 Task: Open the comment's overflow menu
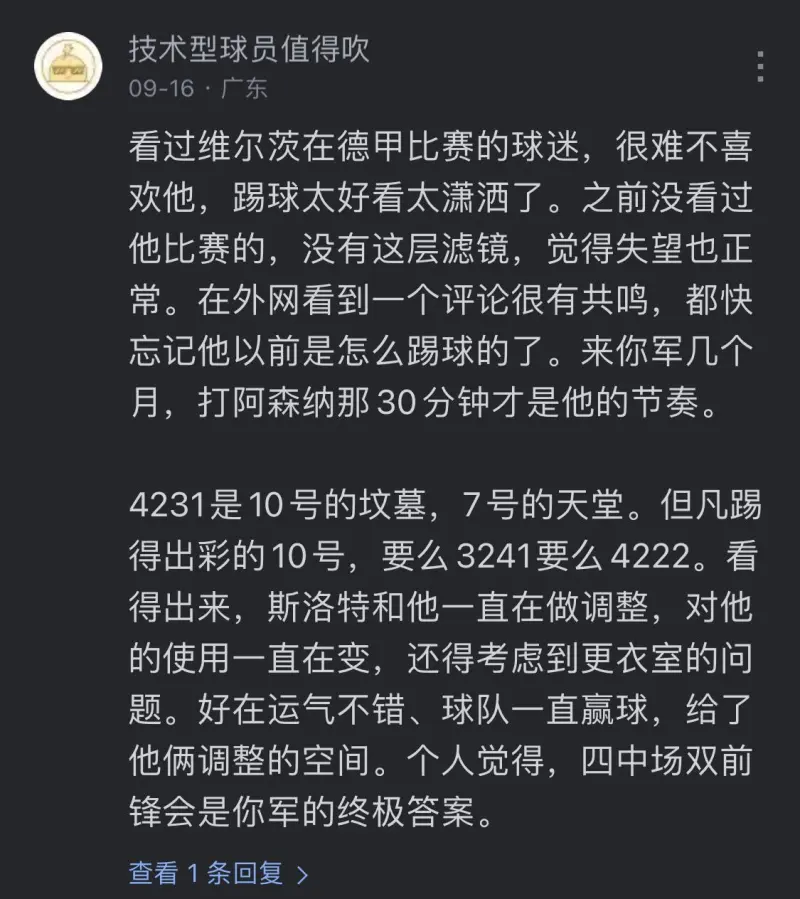point(761,65)
